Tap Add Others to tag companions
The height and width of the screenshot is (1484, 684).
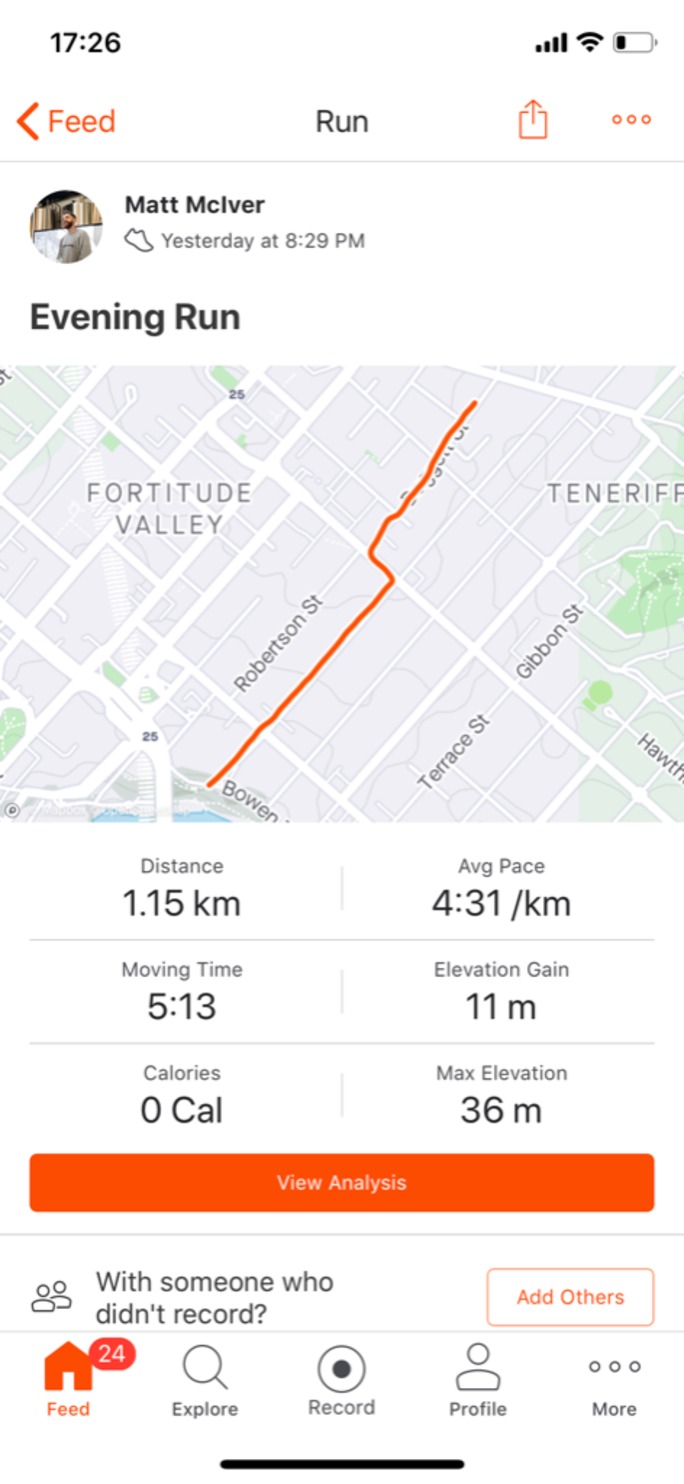coord(570,1297)
